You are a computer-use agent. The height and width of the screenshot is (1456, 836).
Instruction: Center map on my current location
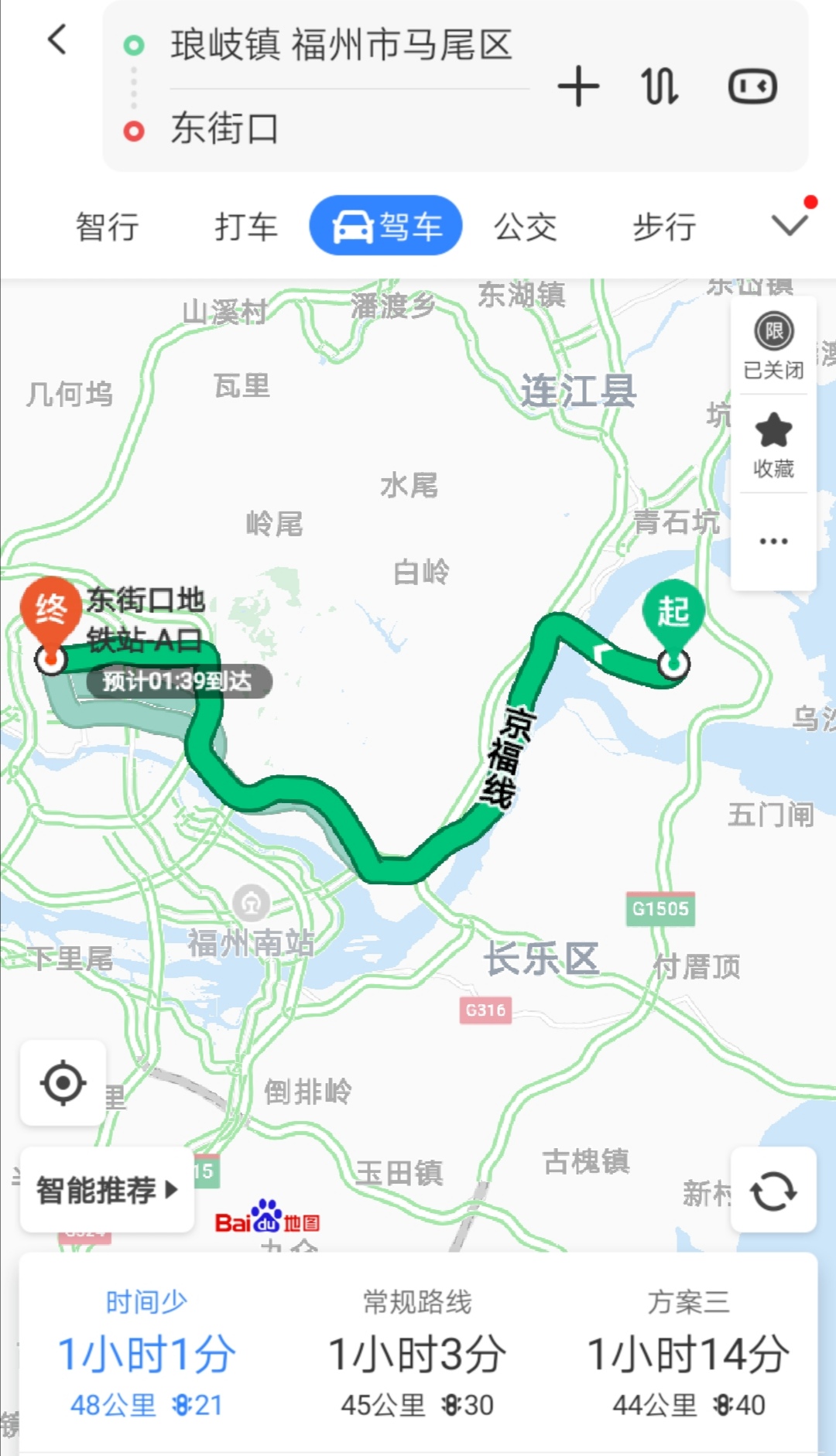pos(63,1083)
